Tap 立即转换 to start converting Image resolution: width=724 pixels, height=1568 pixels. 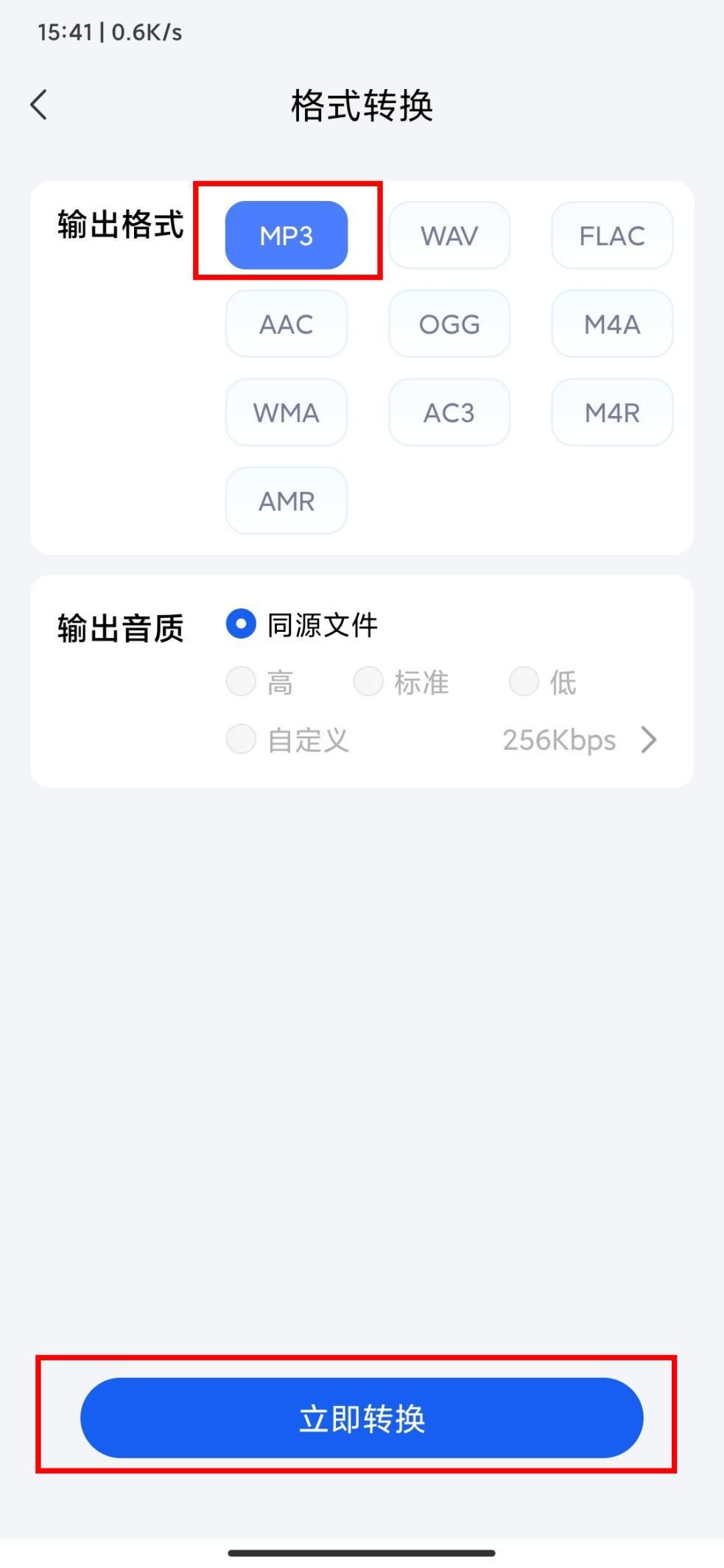click(362, 1418)
